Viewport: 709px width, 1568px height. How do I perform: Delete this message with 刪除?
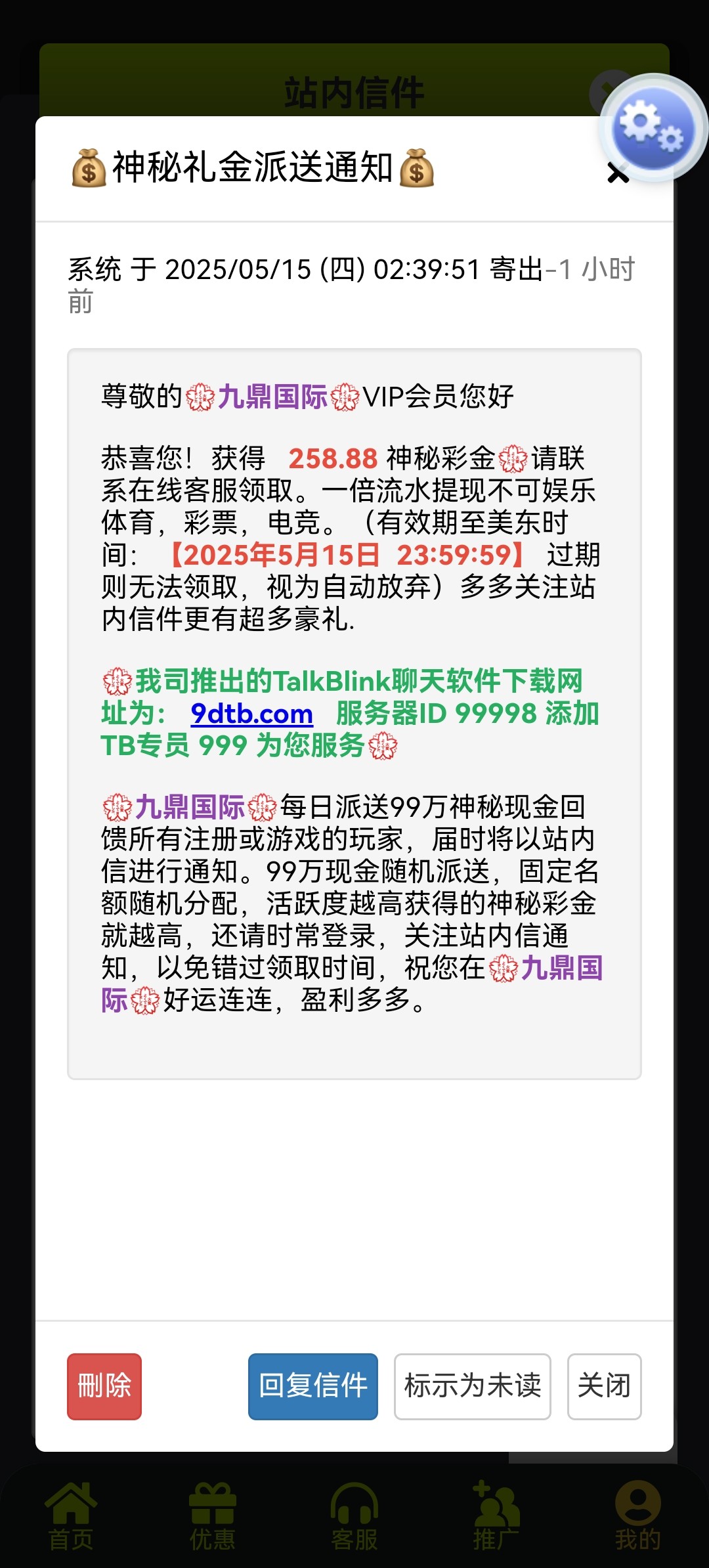click(104, 1386)
